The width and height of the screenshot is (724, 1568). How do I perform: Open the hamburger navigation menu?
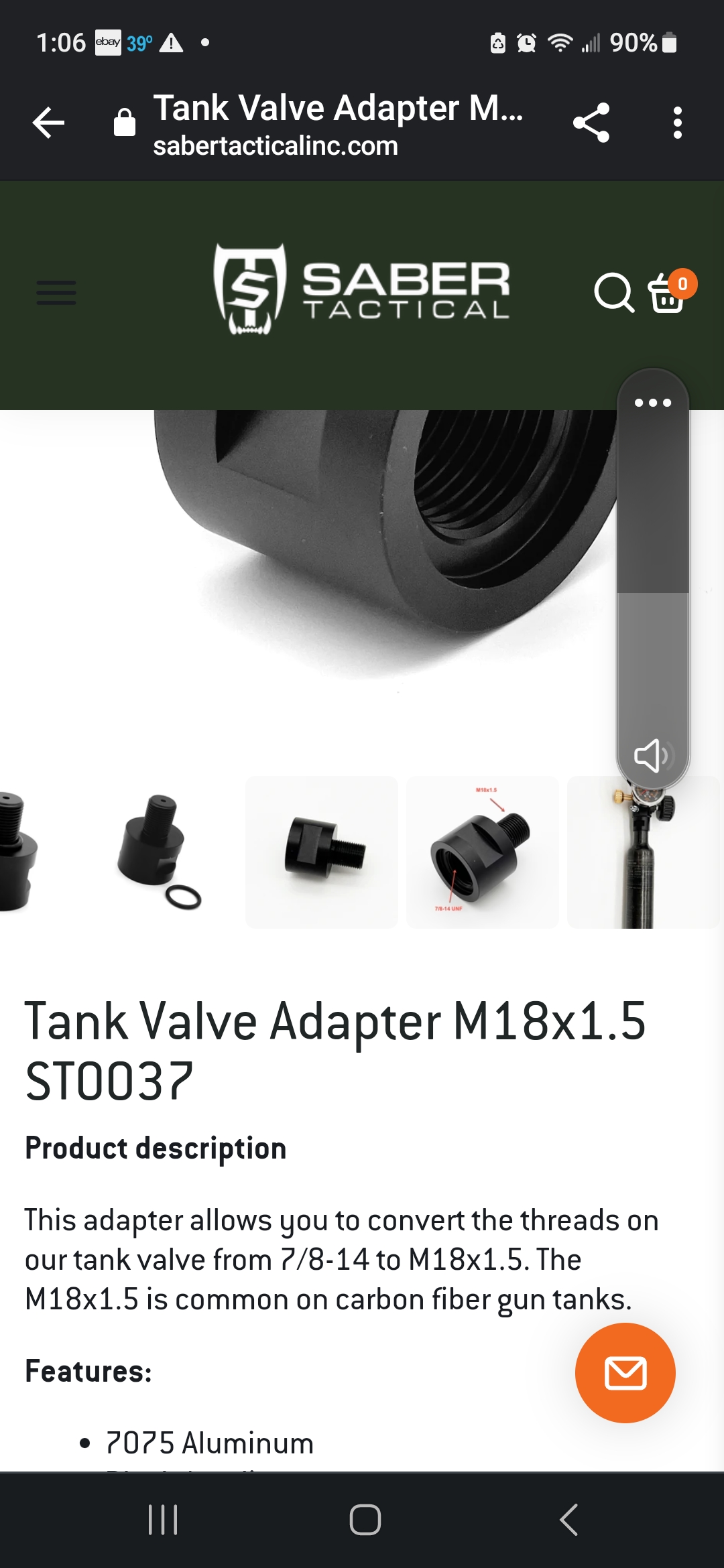point(56,293)
